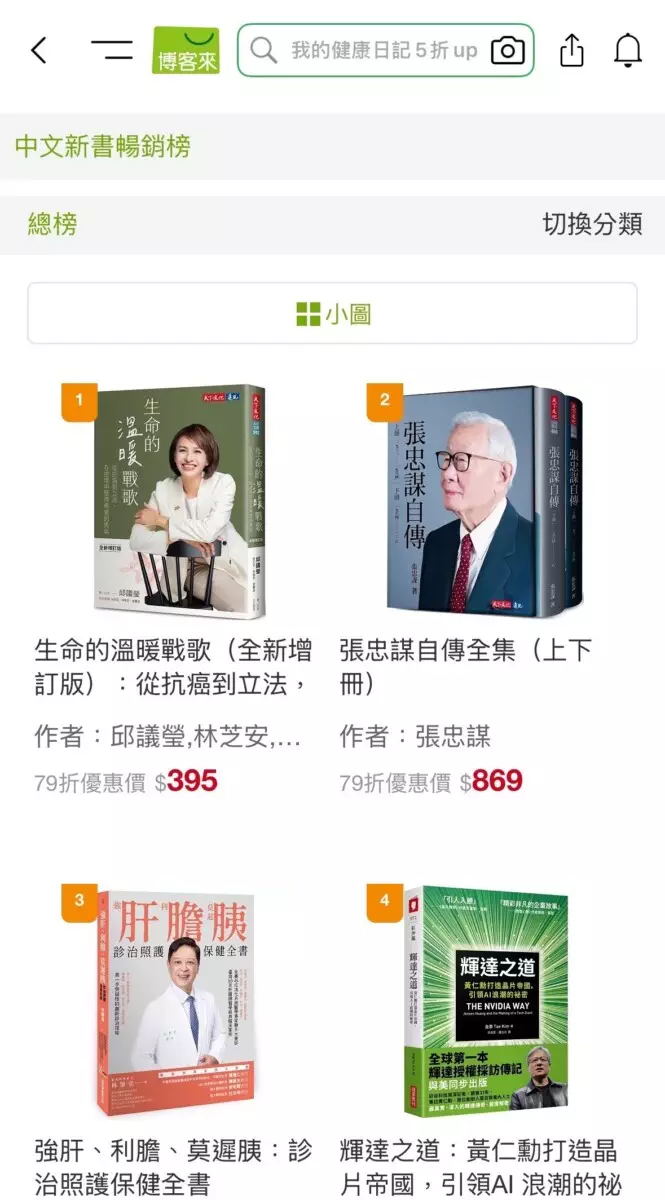
Task: Open camera search icon in search bar
Action: pyautogui.click(x=508, y=50)
